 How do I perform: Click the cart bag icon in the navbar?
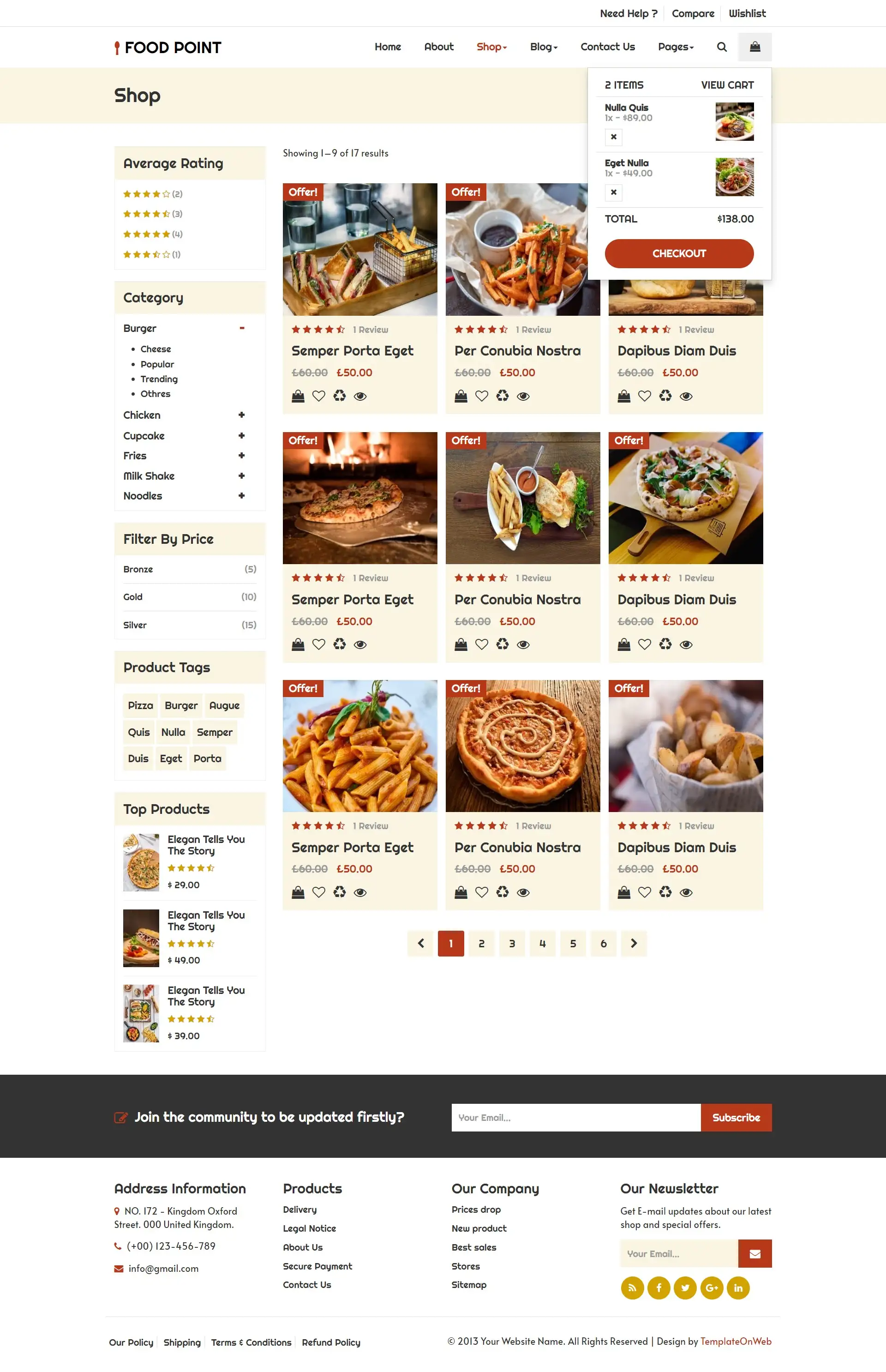pos(755,47)
